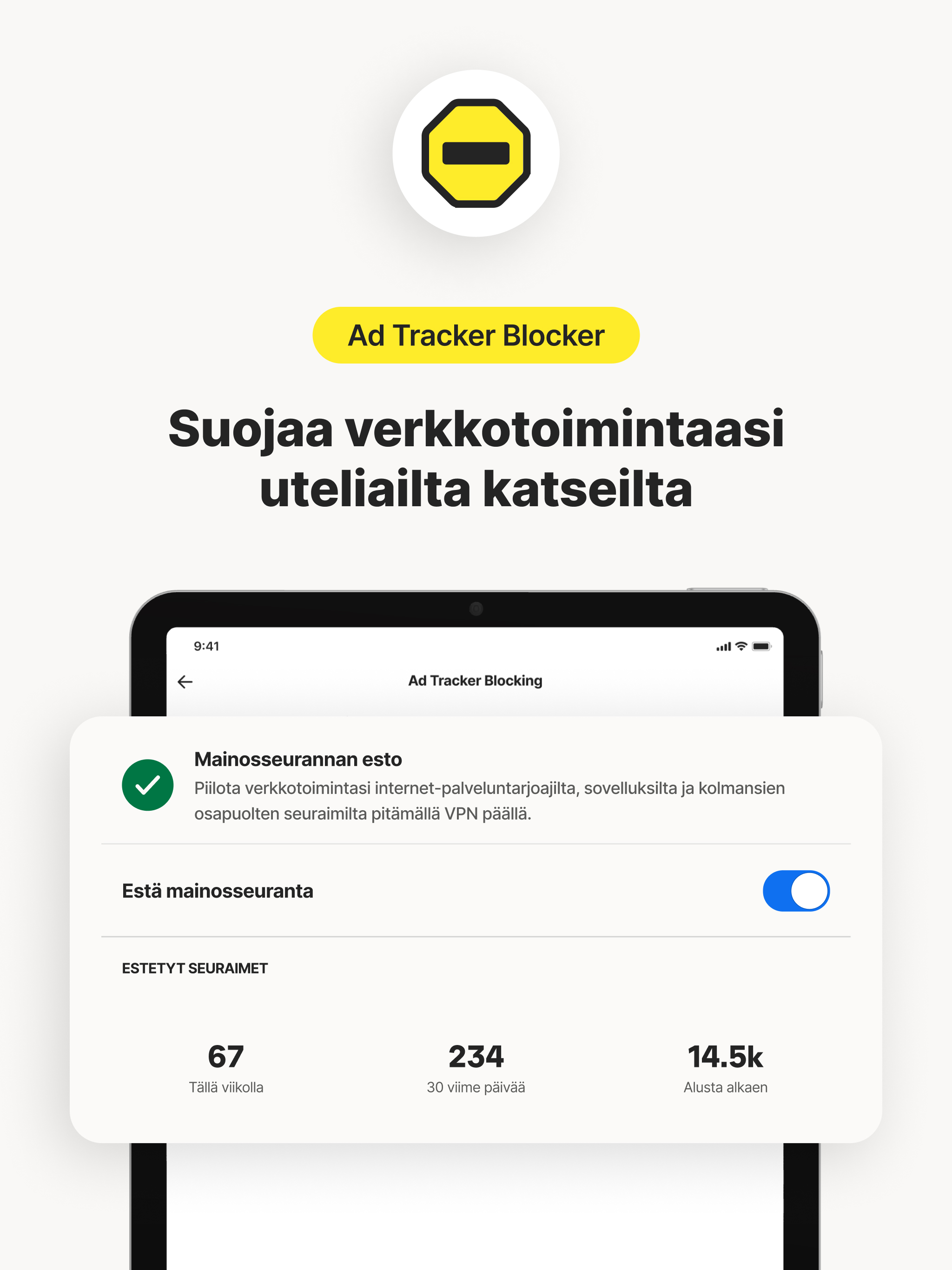Open the Ad Tracker Blocking header title

pos(476,681)
